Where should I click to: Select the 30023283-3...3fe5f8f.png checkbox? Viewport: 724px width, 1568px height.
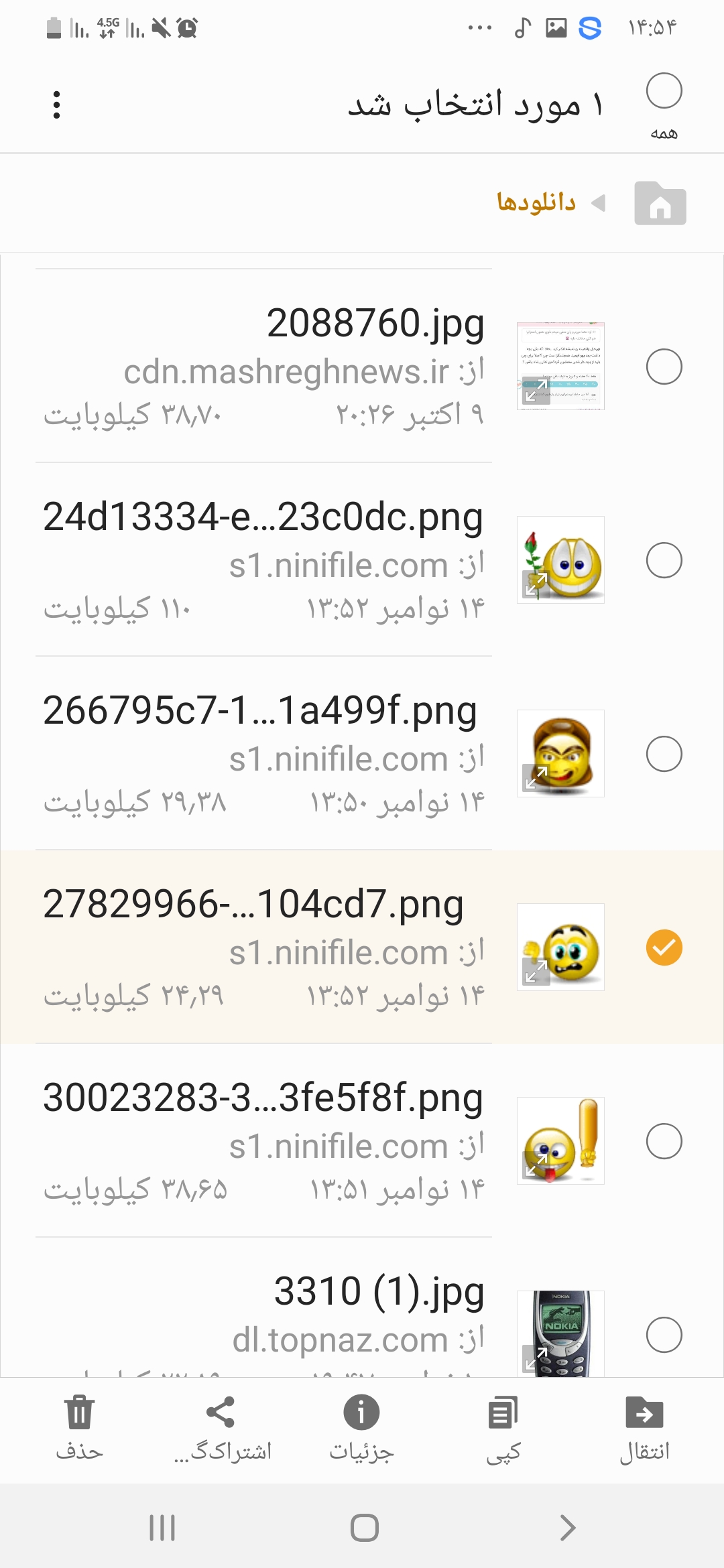[x=664, y=1141]
